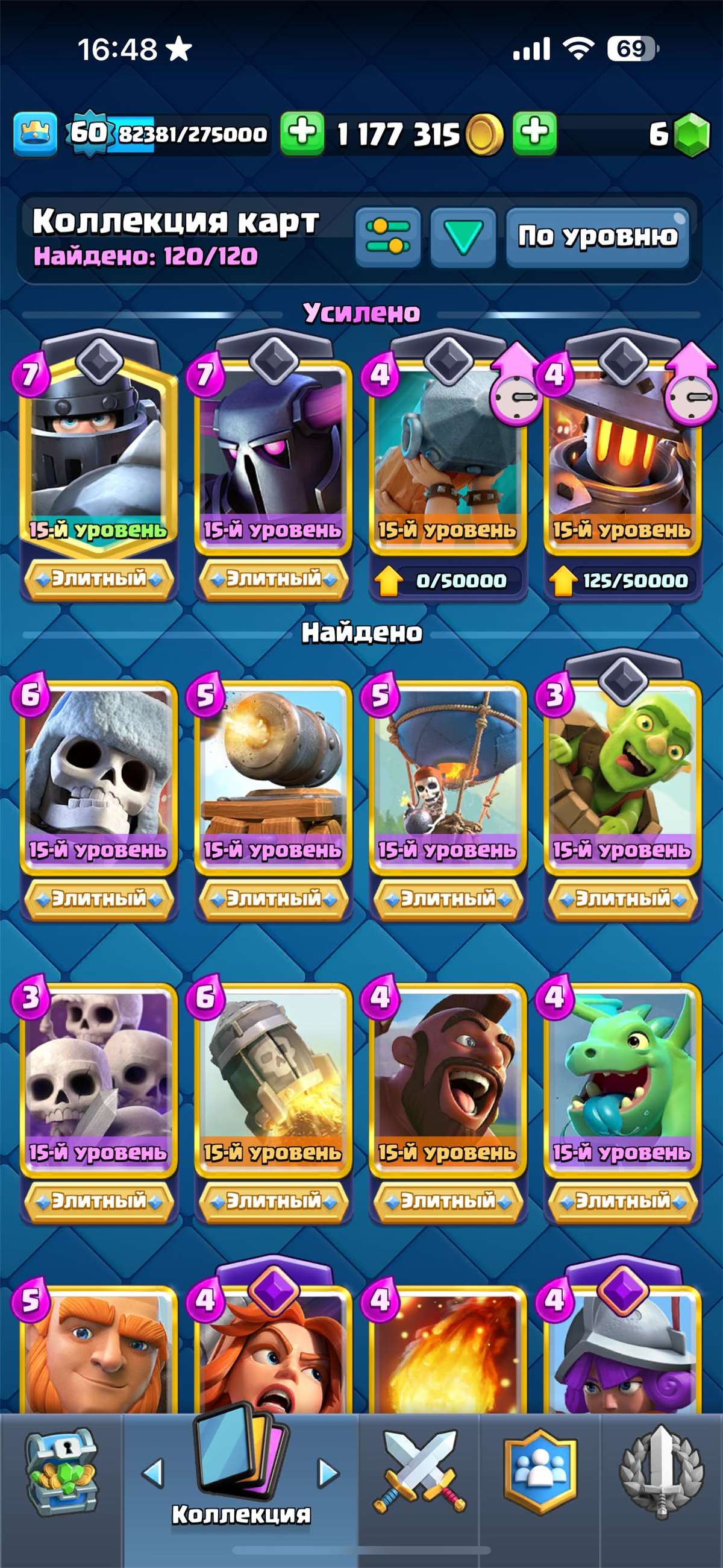Image resolution: width=723 pixels, height=1568 pixels.
Task: Tap the plus button to add gold
Action: coord(534,133)
